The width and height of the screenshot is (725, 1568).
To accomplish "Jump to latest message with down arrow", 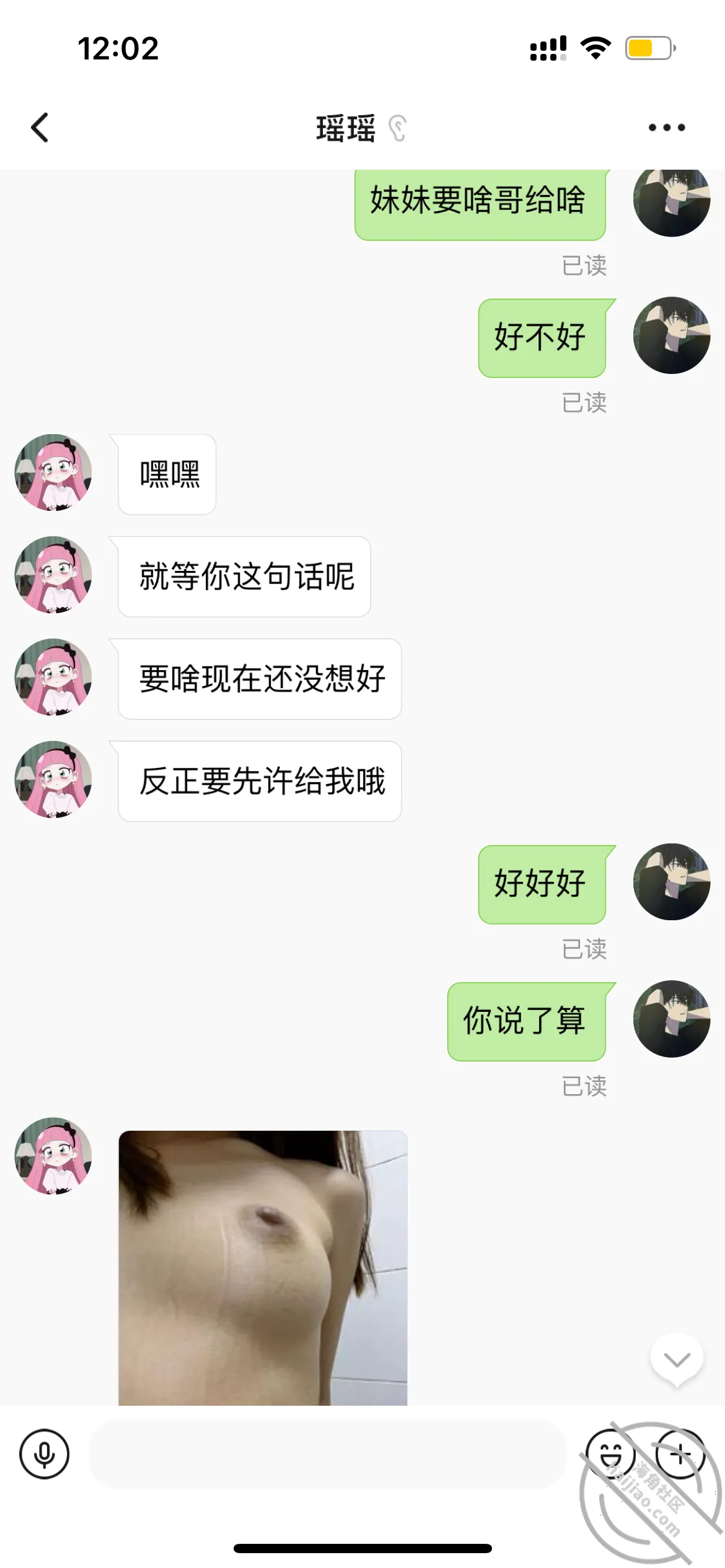I will click(677, 1359).
